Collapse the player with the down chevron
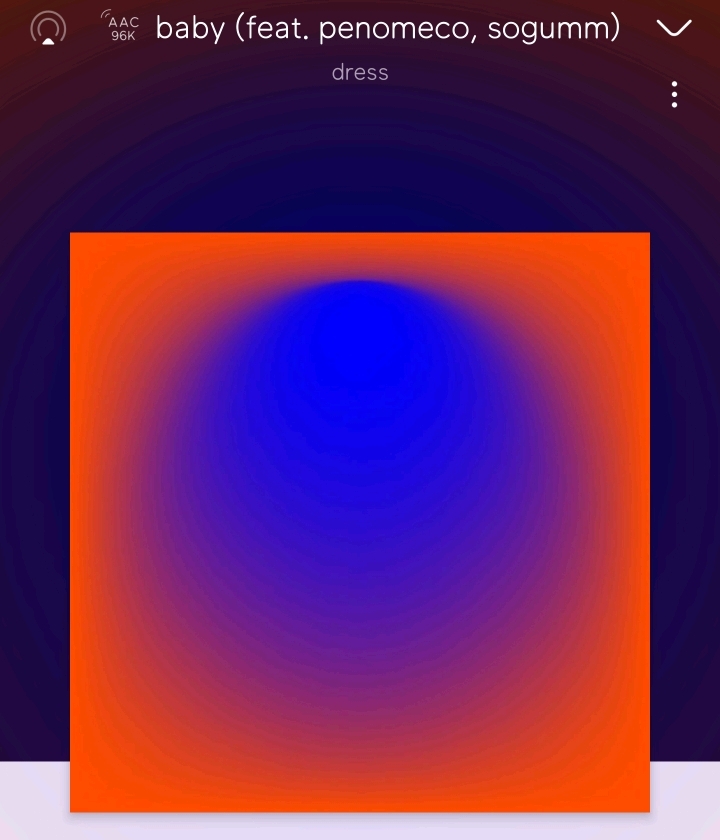The height and width of the screenshot is (840, 720). [674, 28]
